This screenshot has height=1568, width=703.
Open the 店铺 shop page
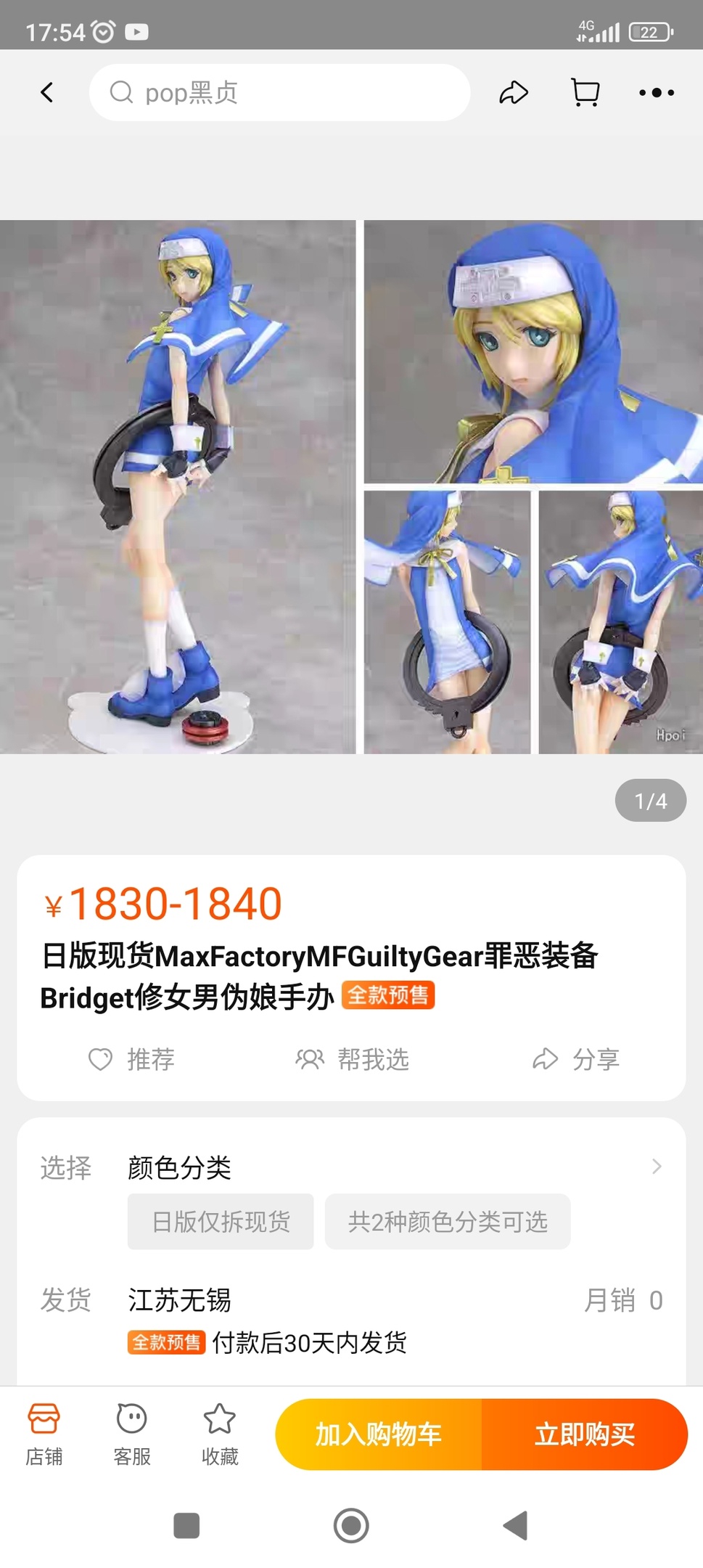[x=44, y=1434]
